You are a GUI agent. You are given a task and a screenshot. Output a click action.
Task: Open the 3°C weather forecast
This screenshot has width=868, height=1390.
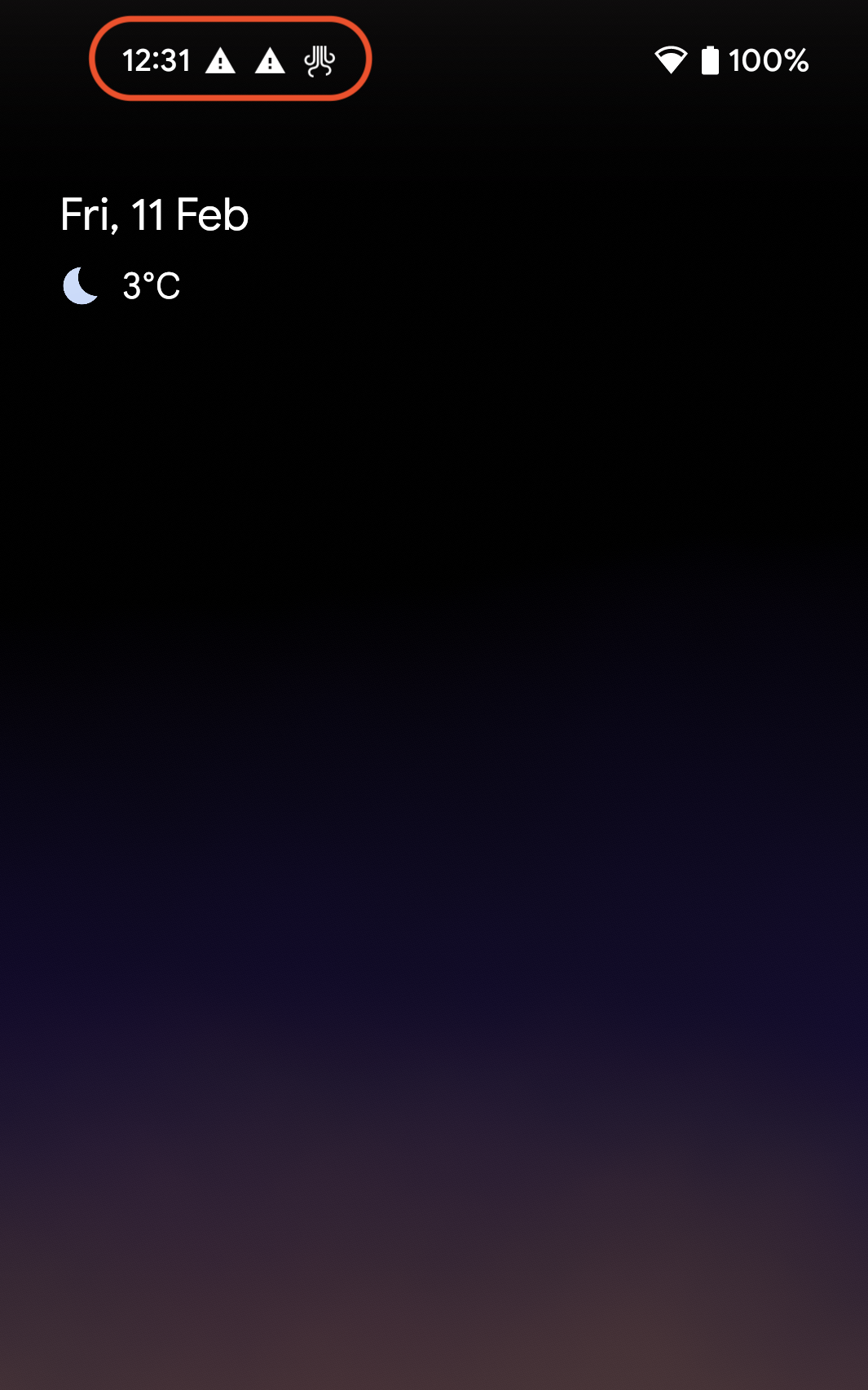coord(122,286)
